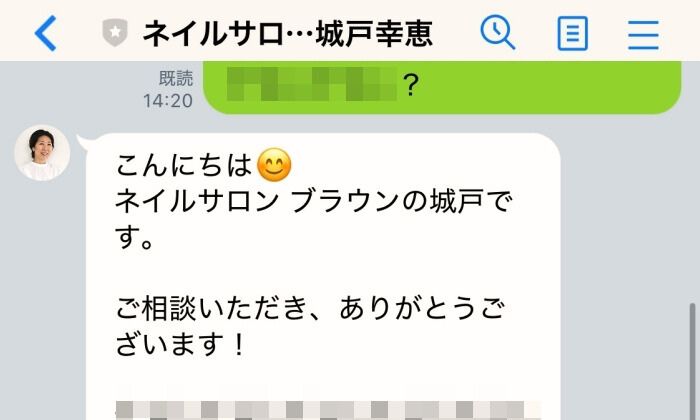700x420 pixels.
Task: Go back to the chat list
Action: [x=45, y=34]
